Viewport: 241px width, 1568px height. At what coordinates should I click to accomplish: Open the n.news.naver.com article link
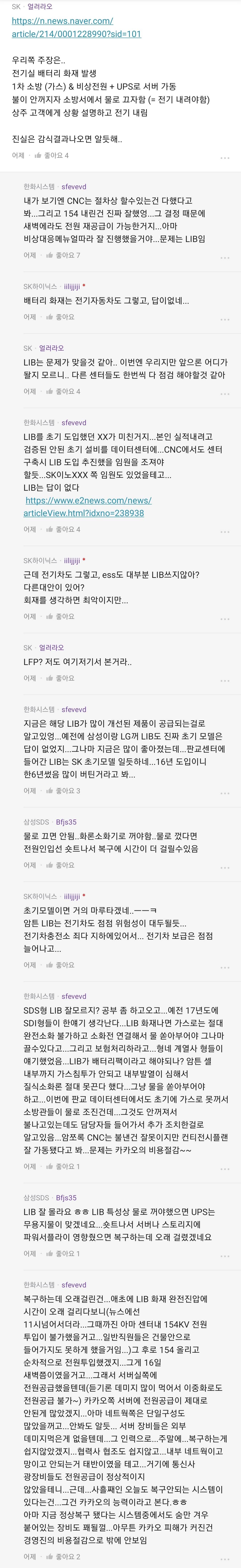pyautogui.click(x=76, y=27)
